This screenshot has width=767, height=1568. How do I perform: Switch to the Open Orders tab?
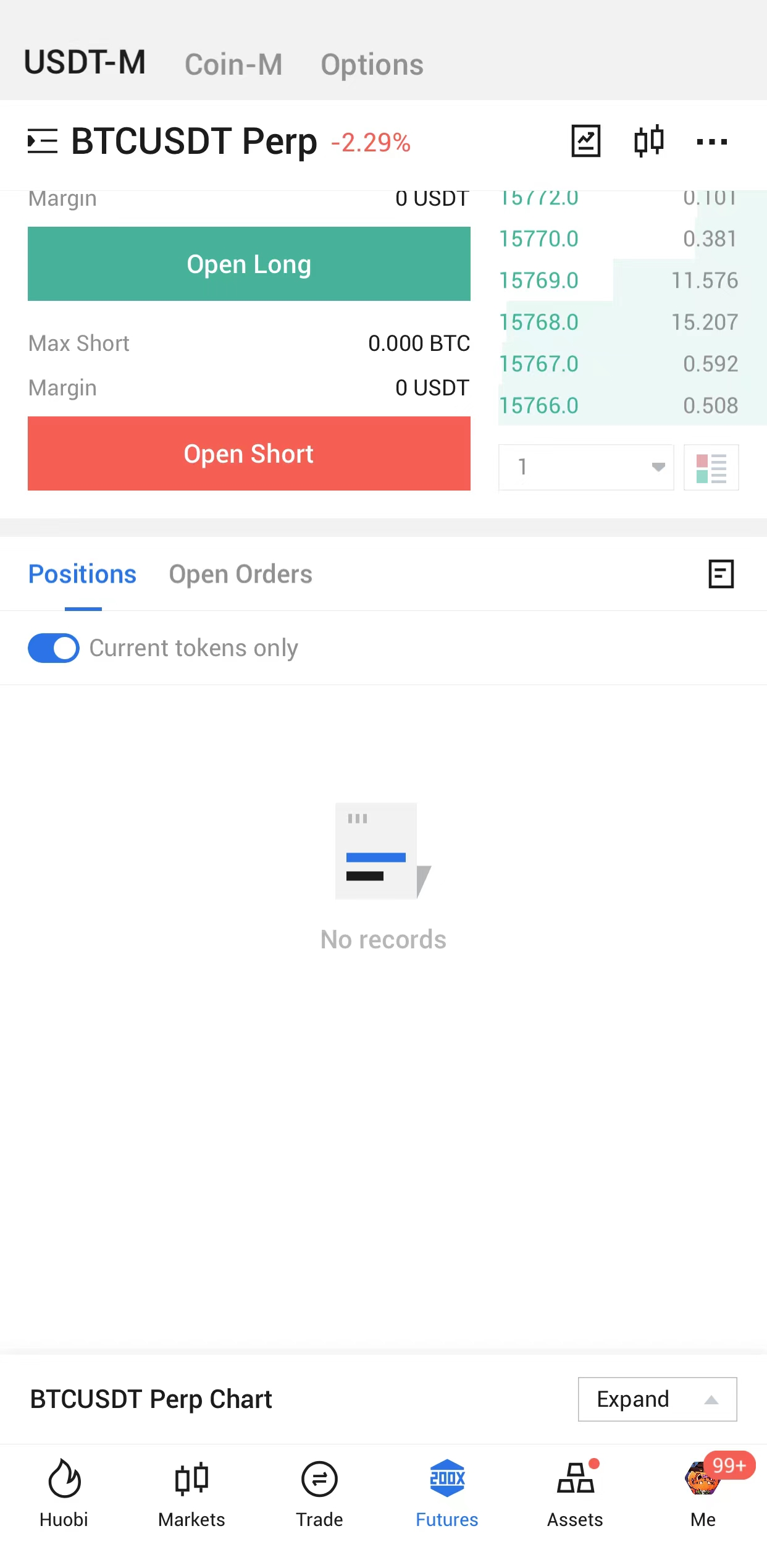point(240,574)
